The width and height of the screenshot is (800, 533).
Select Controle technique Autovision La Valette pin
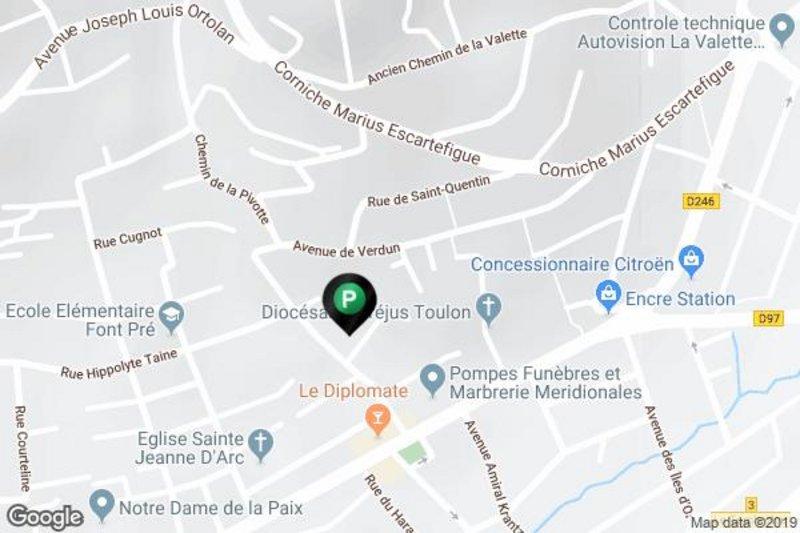coord(782,26)
